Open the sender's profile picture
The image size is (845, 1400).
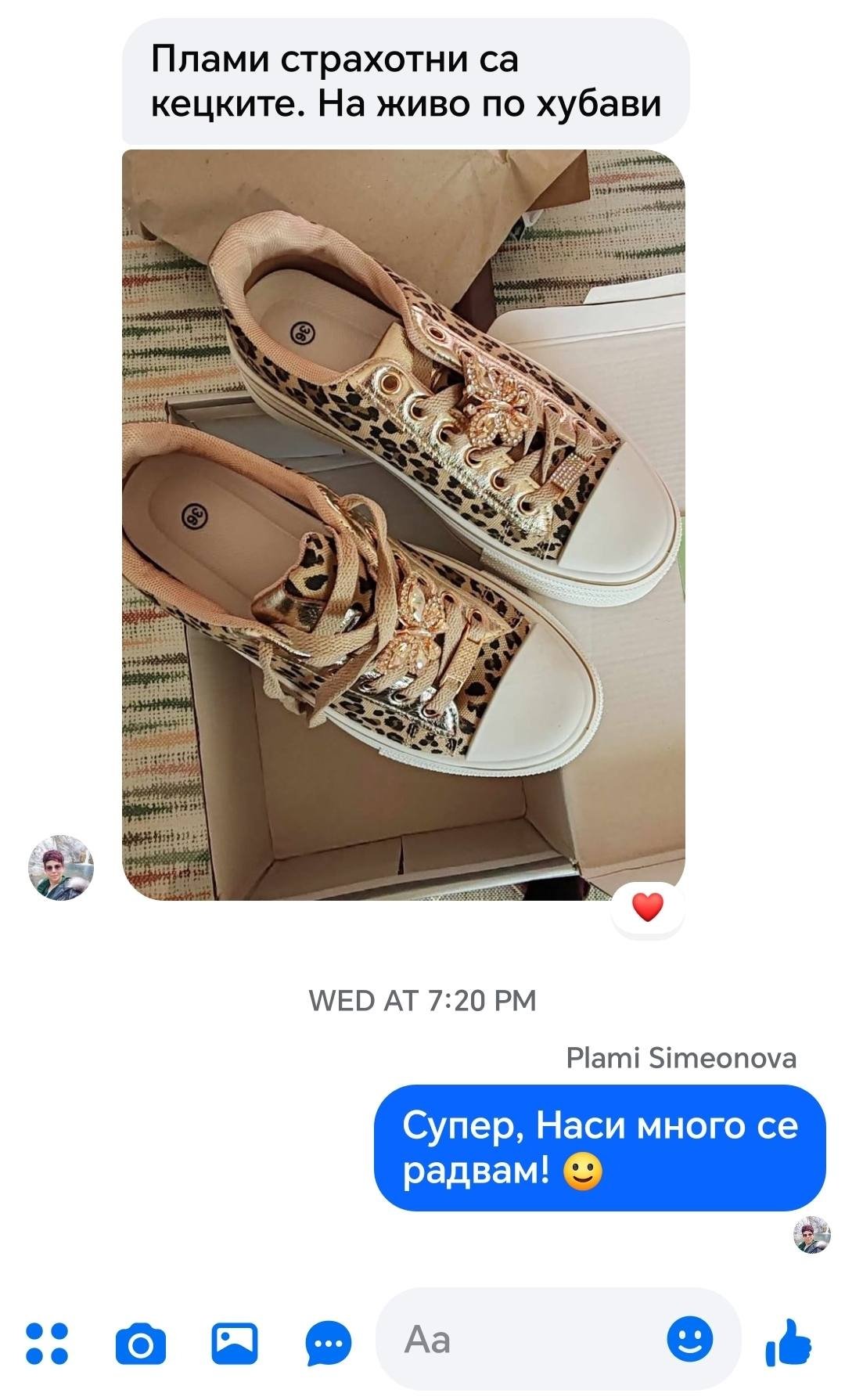click(x=61, y=868)
